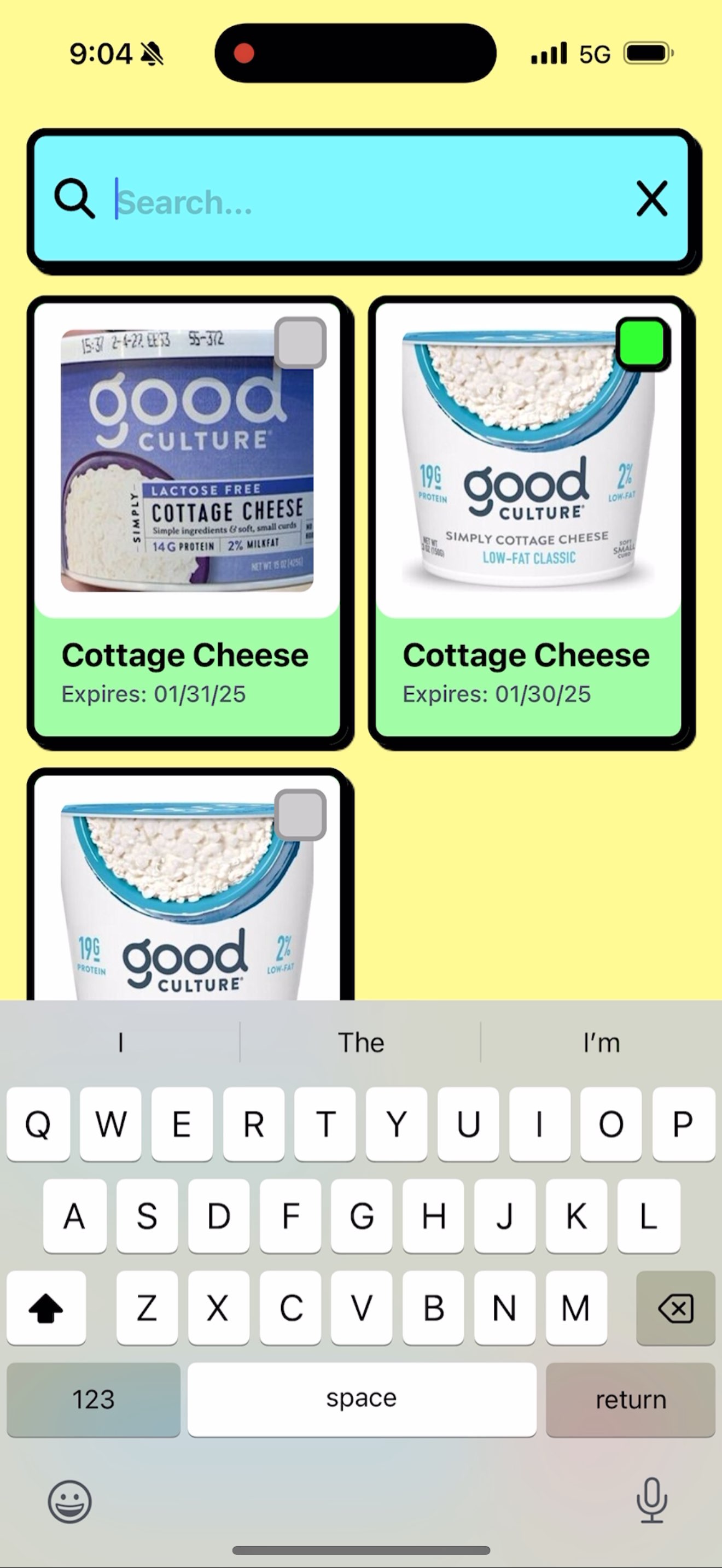The width and height of the screenshot is (722, 1568).
Task: Check the box on the 01/31/25 Cottage Cheese
Action: pyautogui.click(x=300, y=343)
